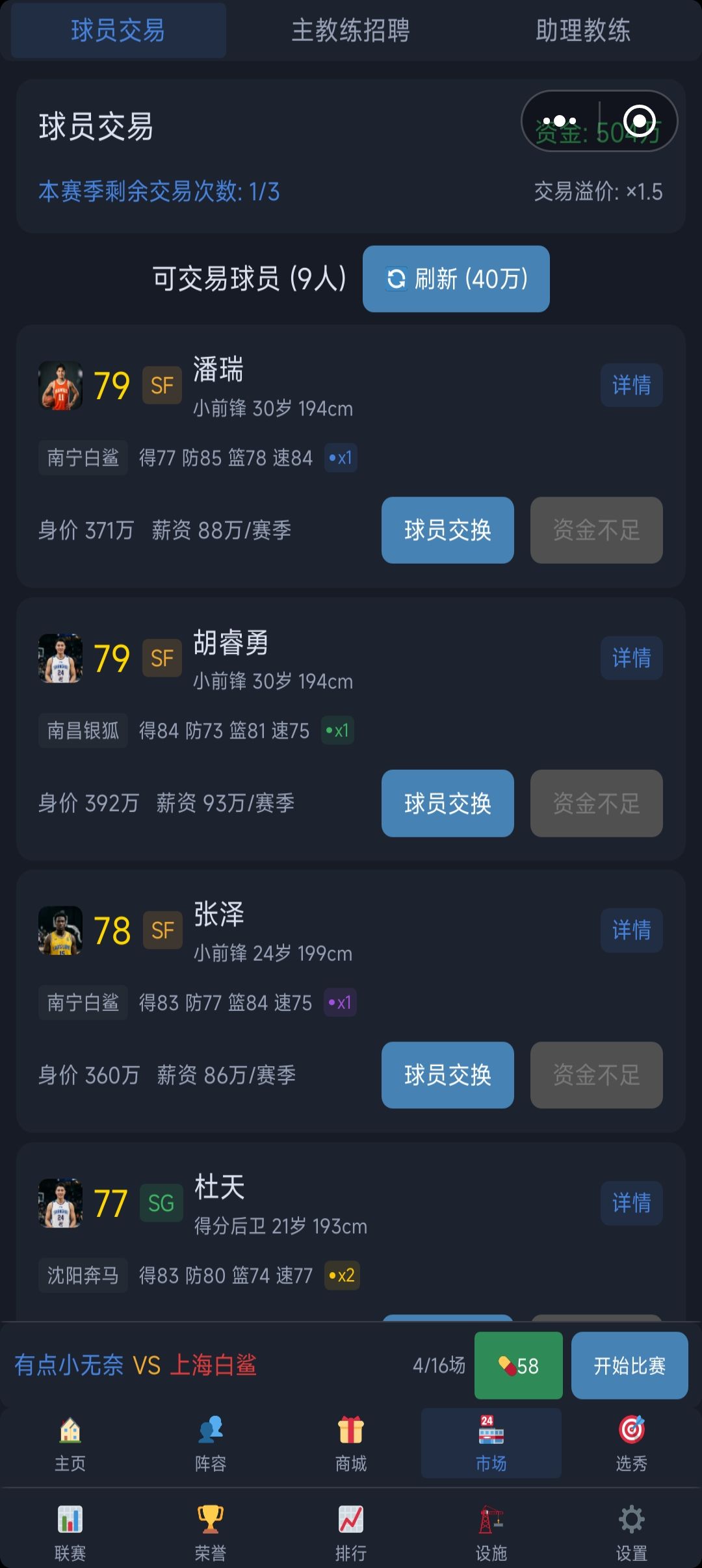
Task: Open 设置 settings
Action: [632, 1533]
